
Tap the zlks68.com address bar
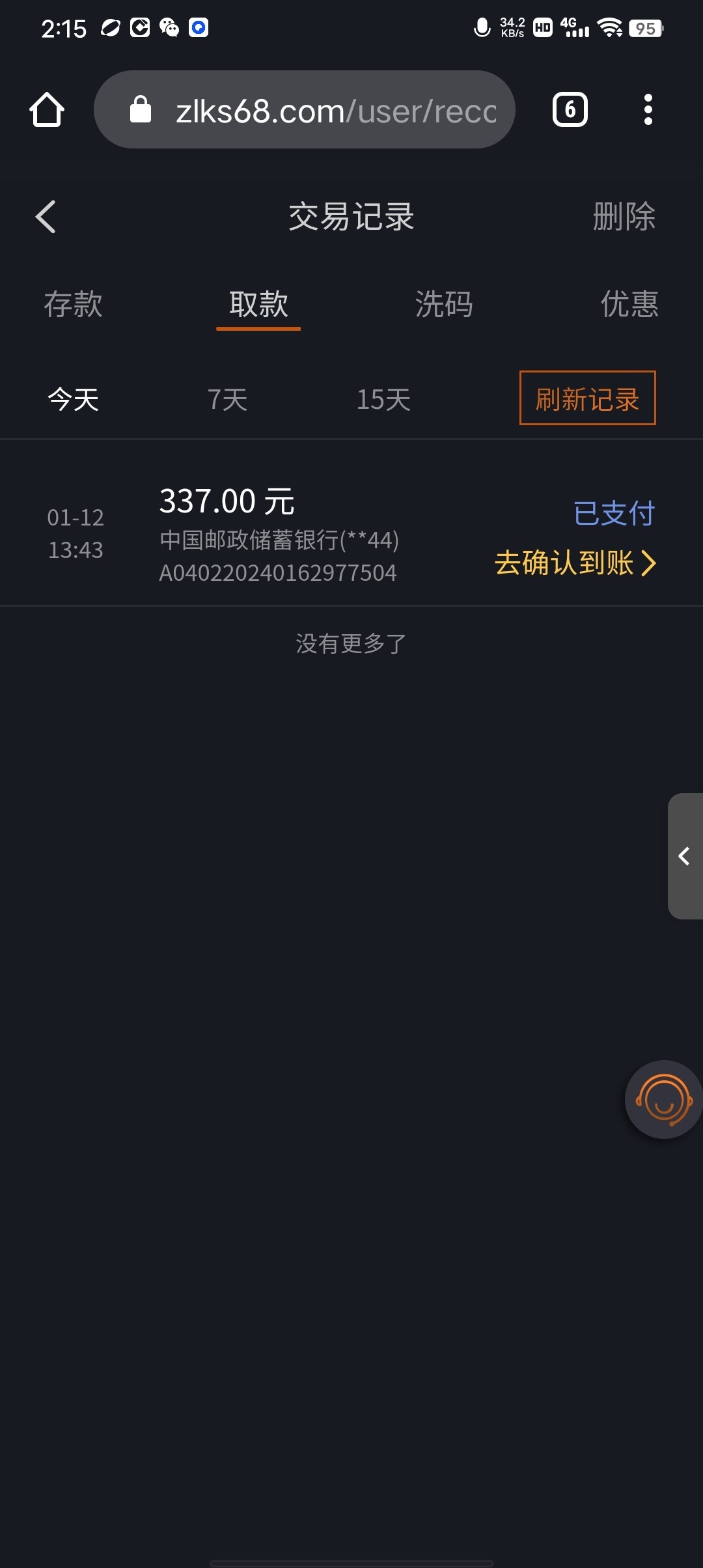(304, 109)
